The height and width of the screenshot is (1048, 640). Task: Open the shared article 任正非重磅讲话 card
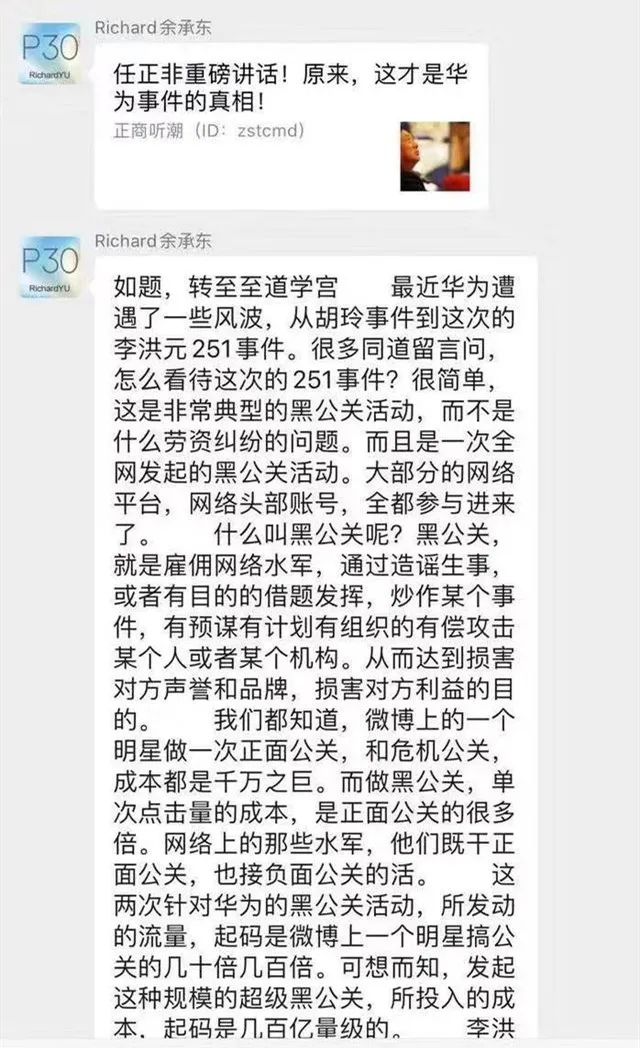pos(290,125)
